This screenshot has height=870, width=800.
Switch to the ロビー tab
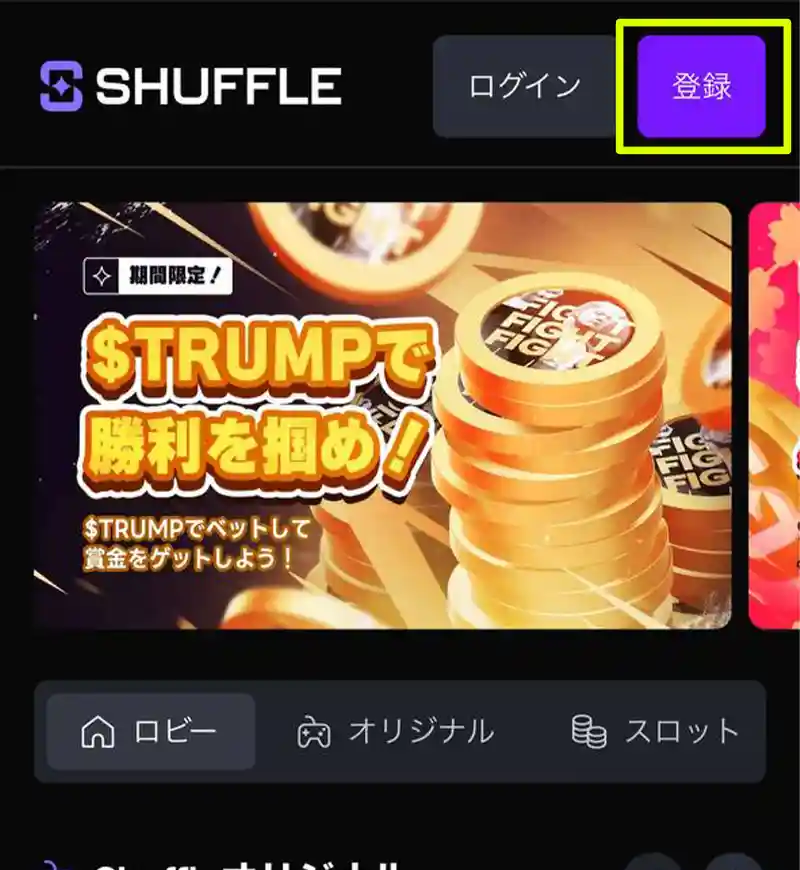(151, 732)
